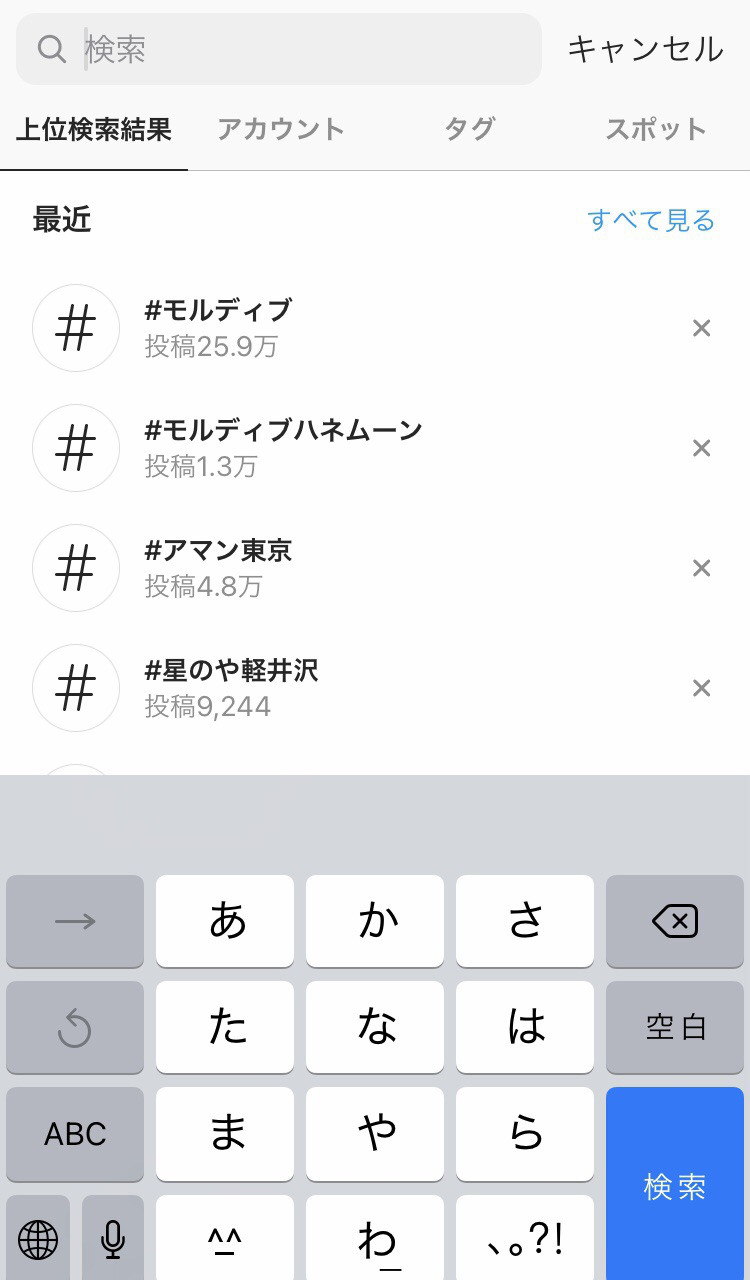The image size is (750, 1280).
Task: Cancel the search with キャンセル
Action: click(645, 49)
